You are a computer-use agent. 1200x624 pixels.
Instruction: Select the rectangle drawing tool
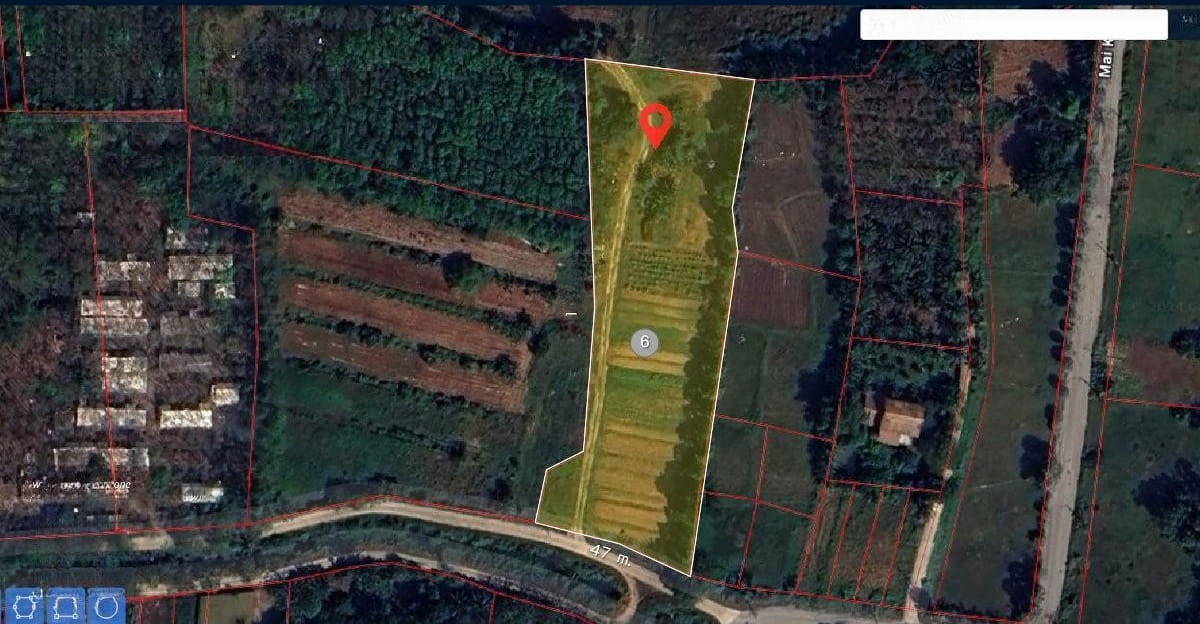coord(65,606)
